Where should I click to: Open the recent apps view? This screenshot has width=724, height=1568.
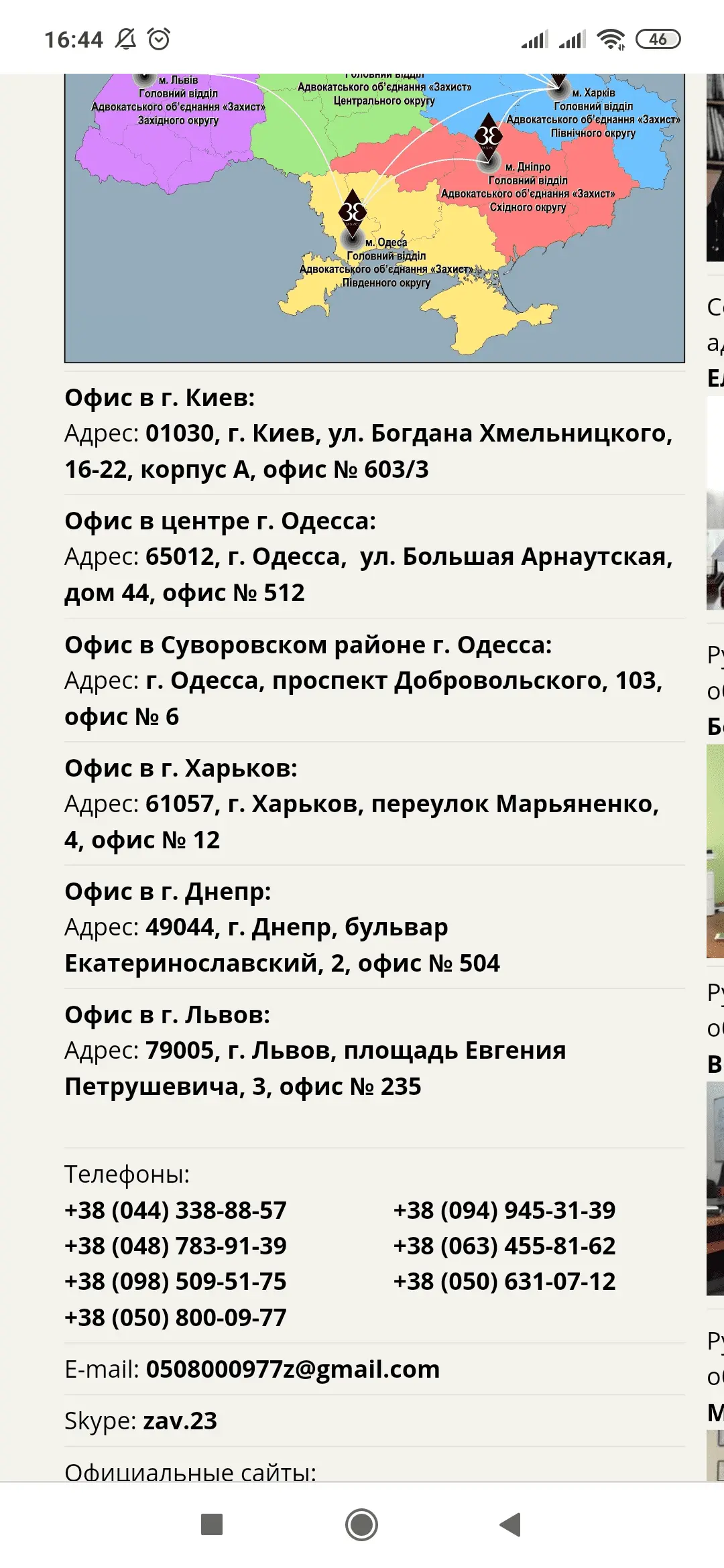coord(212,1524)
